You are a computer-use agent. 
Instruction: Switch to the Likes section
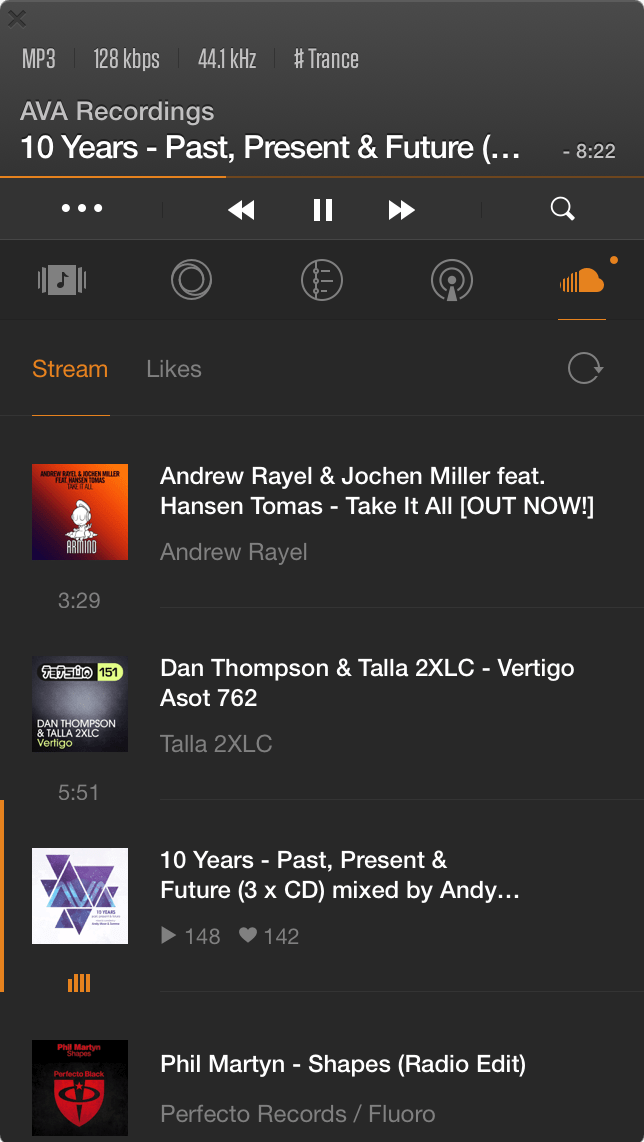174,369
